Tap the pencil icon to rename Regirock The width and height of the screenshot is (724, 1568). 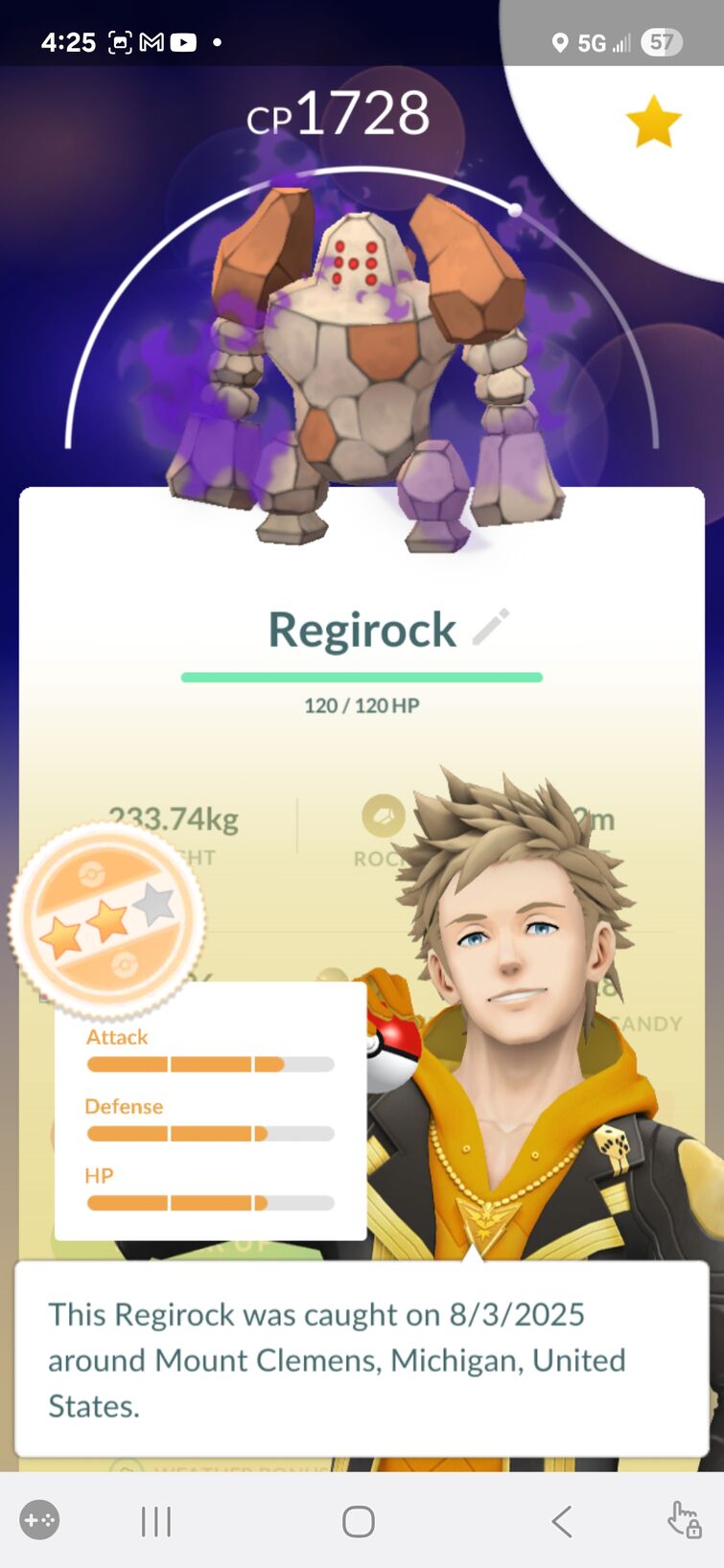pos(491,628)
